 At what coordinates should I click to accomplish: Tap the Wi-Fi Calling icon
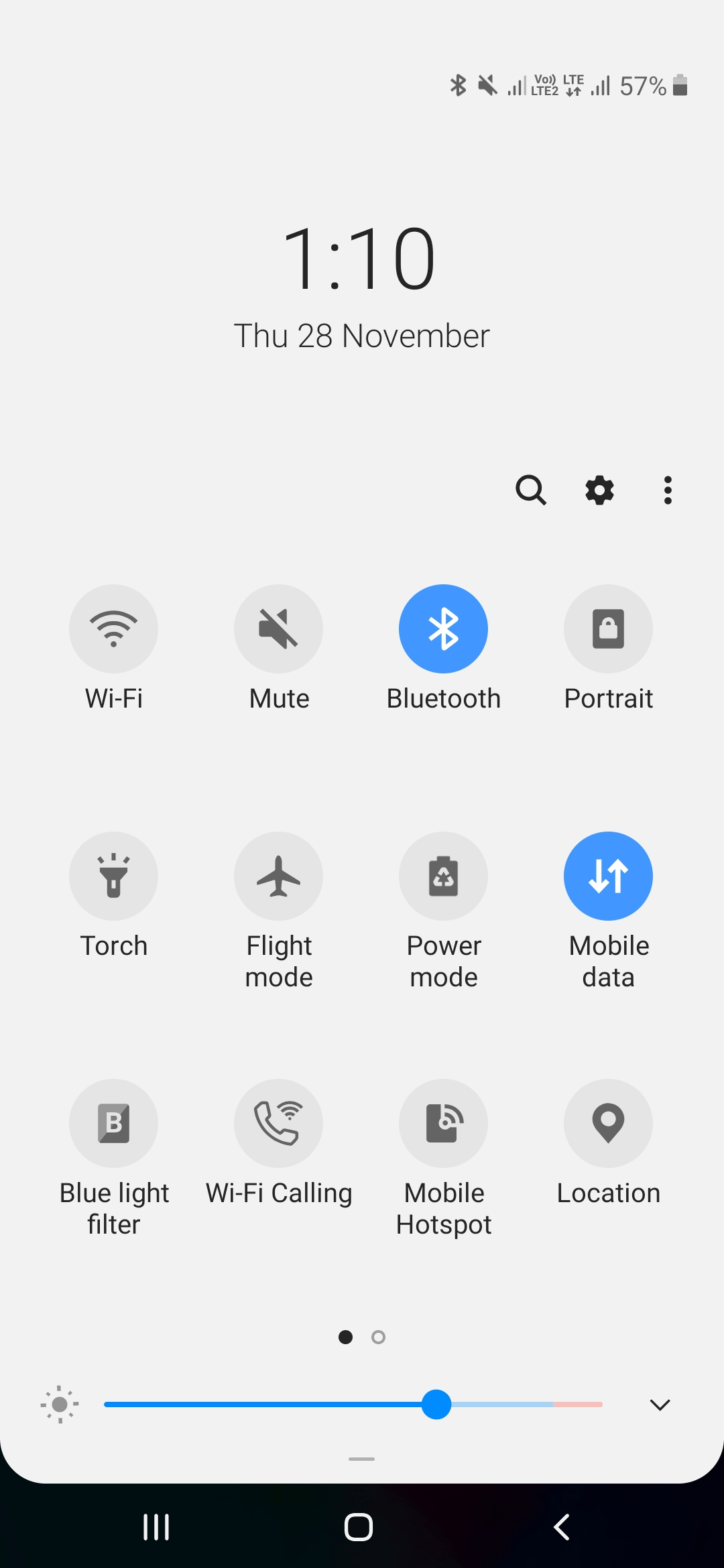click(x=278, y=1123)
